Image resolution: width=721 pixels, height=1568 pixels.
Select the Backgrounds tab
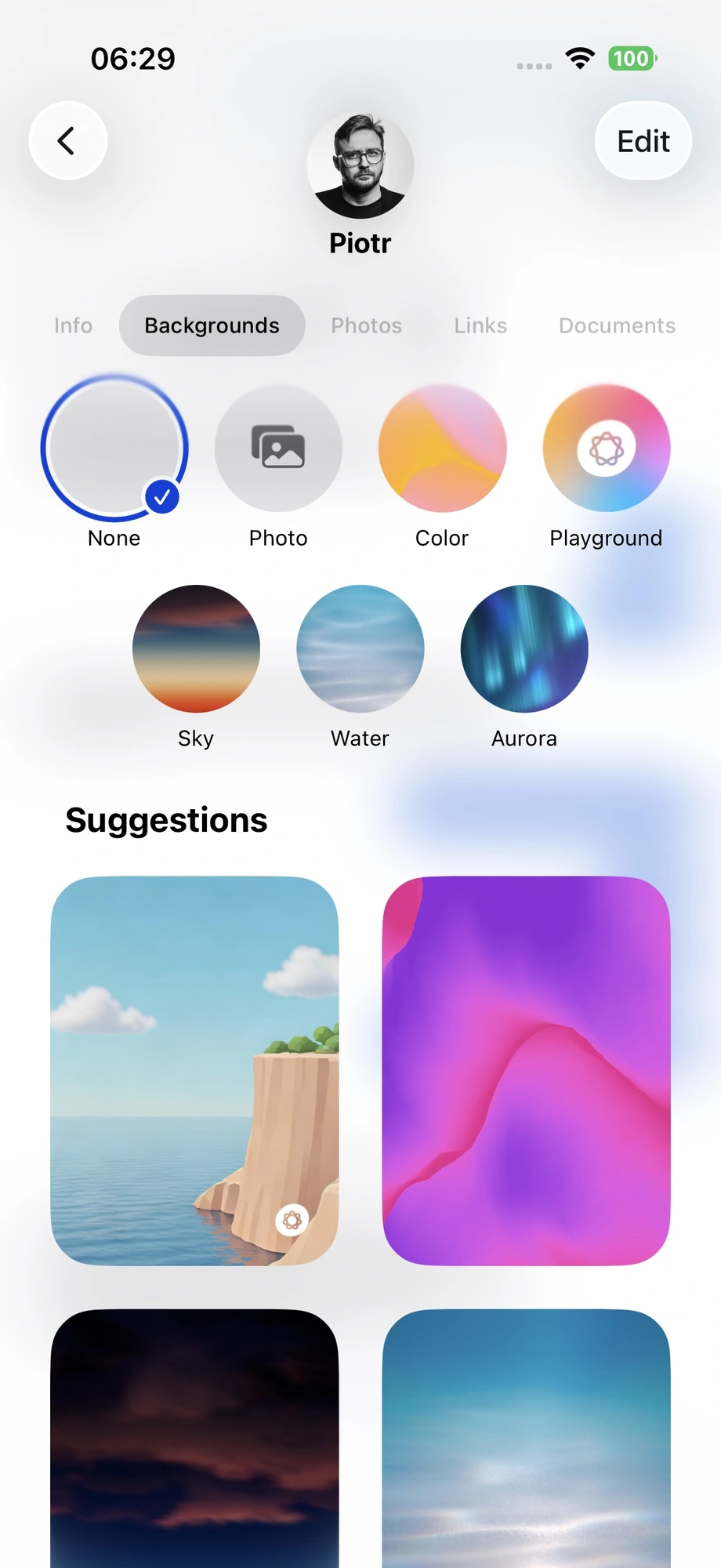tap(212, 325)
